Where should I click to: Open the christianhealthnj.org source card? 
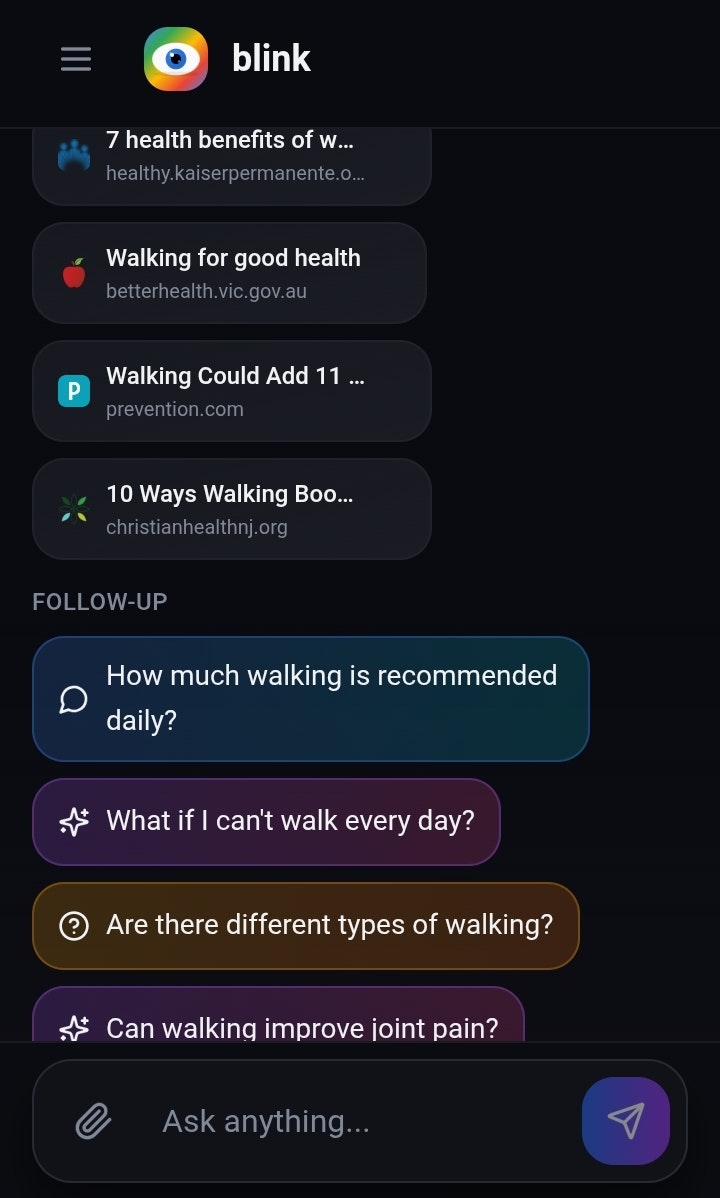coord(232,509)
